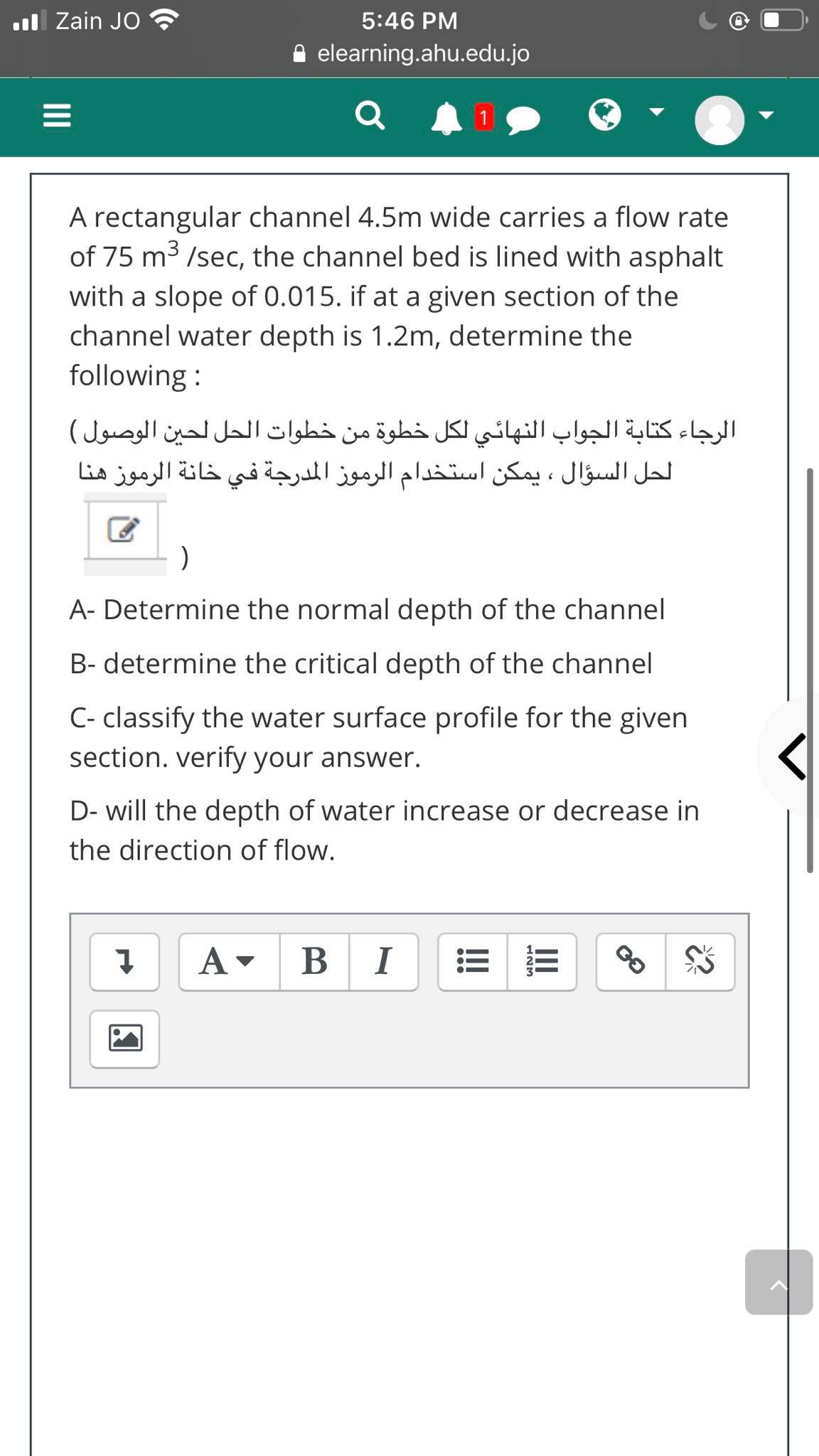
Task: Open messages using the speech bubble icon
Action: (x=524, y=119)
